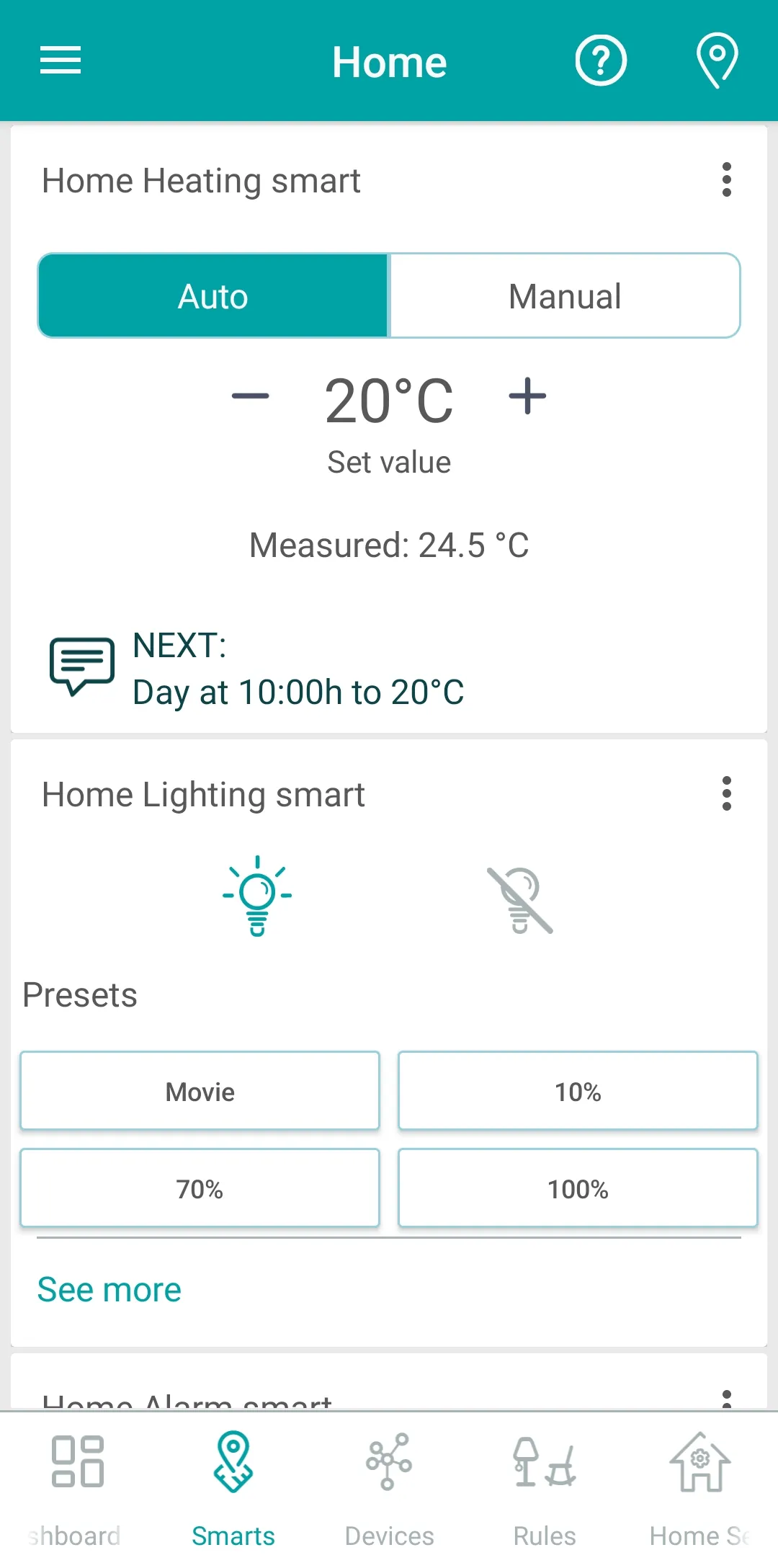This screenshot has width=778, height=1568.
Task: Select the 100% lighting preset
Action: tap(578, 1188)
